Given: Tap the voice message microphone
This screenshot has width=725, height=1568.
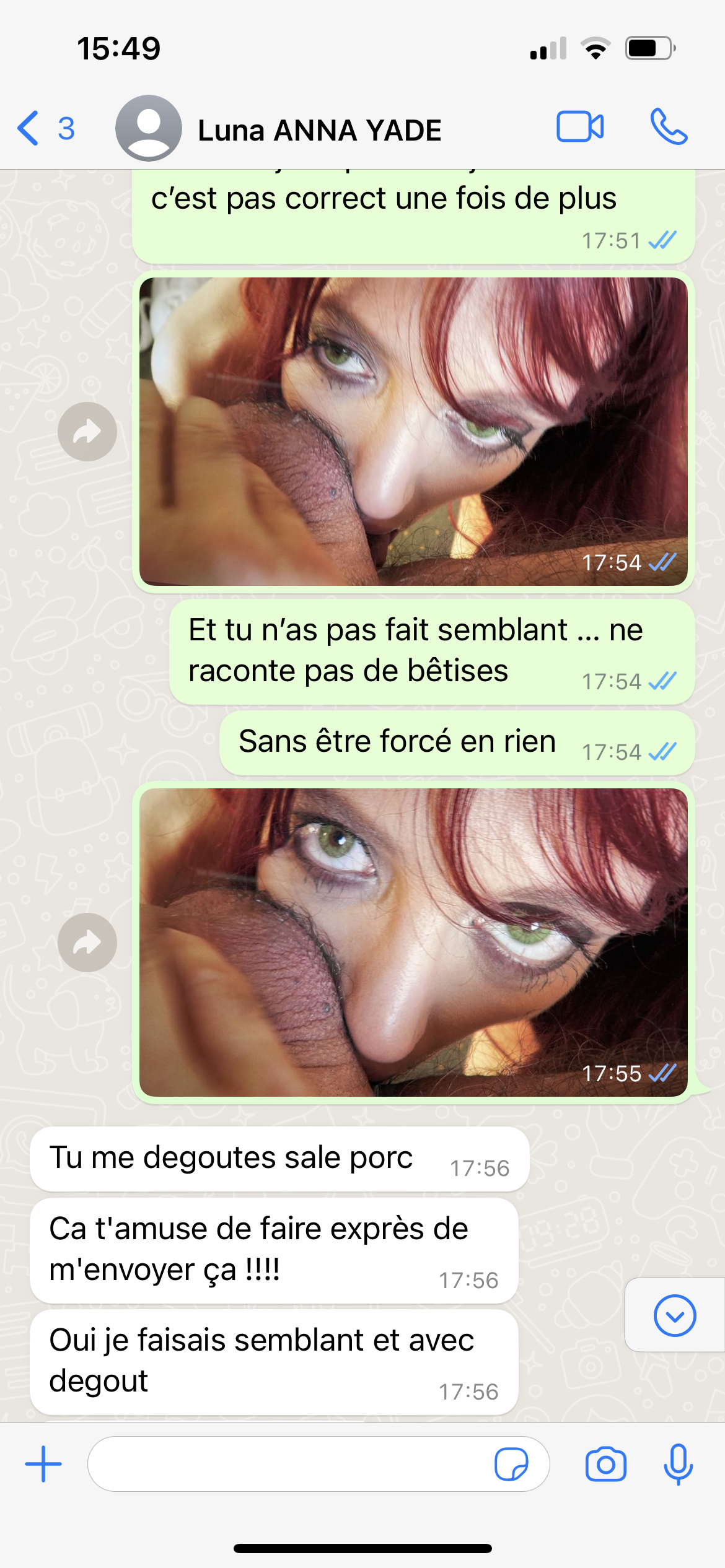Looking at the screenshot, I should click(x=679, y=1464).
